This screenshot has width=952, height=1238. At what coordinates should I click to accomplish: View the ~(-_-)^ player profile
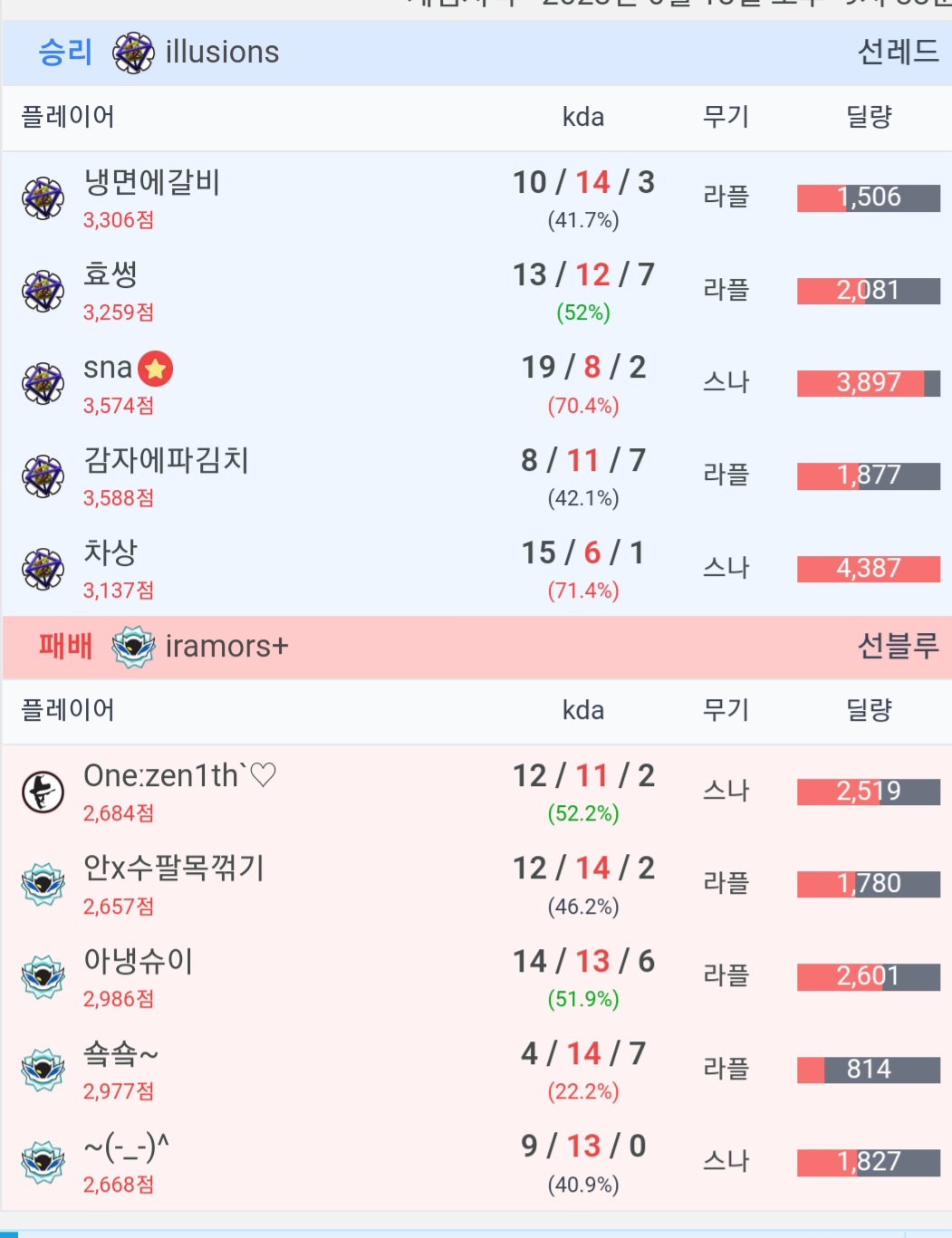pos(126,1147)
